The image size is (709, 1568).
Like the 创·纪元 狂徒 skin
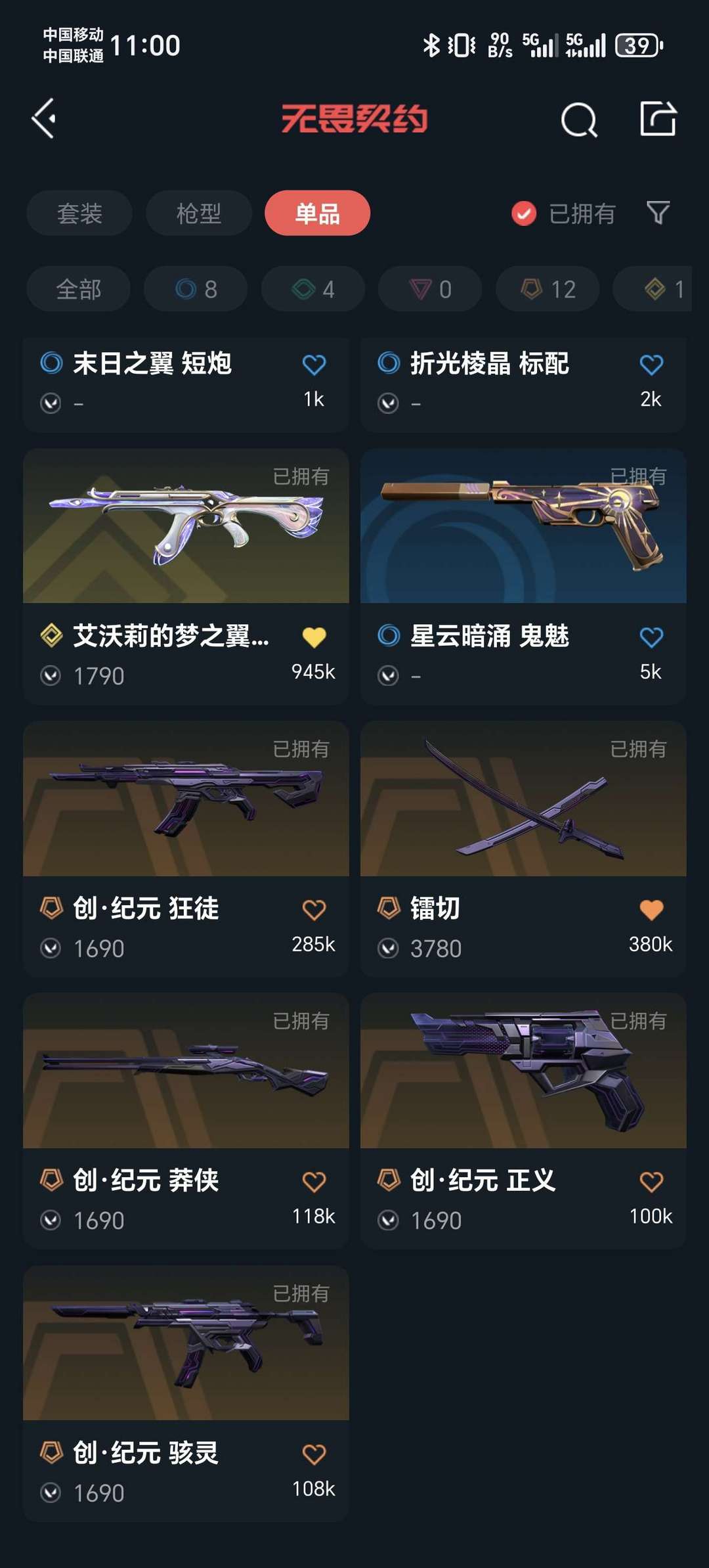click(x=314, y=910)
